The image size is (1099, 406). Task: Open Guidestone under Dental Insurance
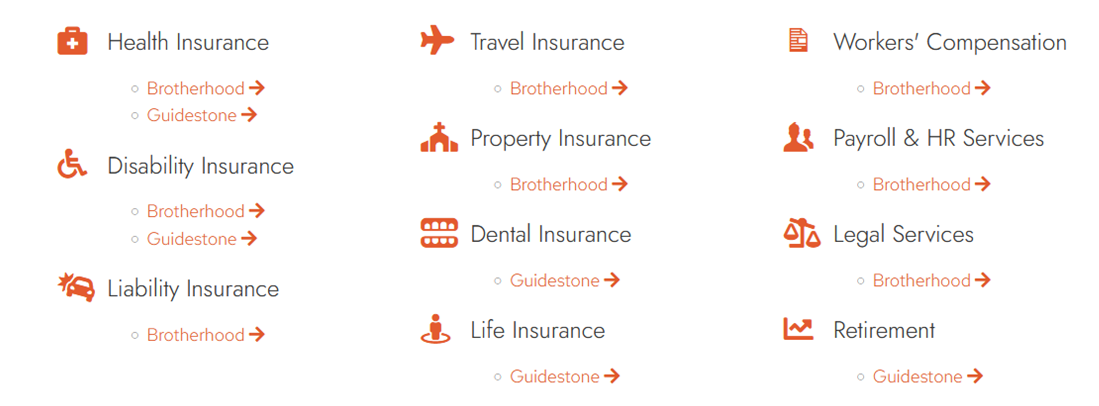coord(564,281)
